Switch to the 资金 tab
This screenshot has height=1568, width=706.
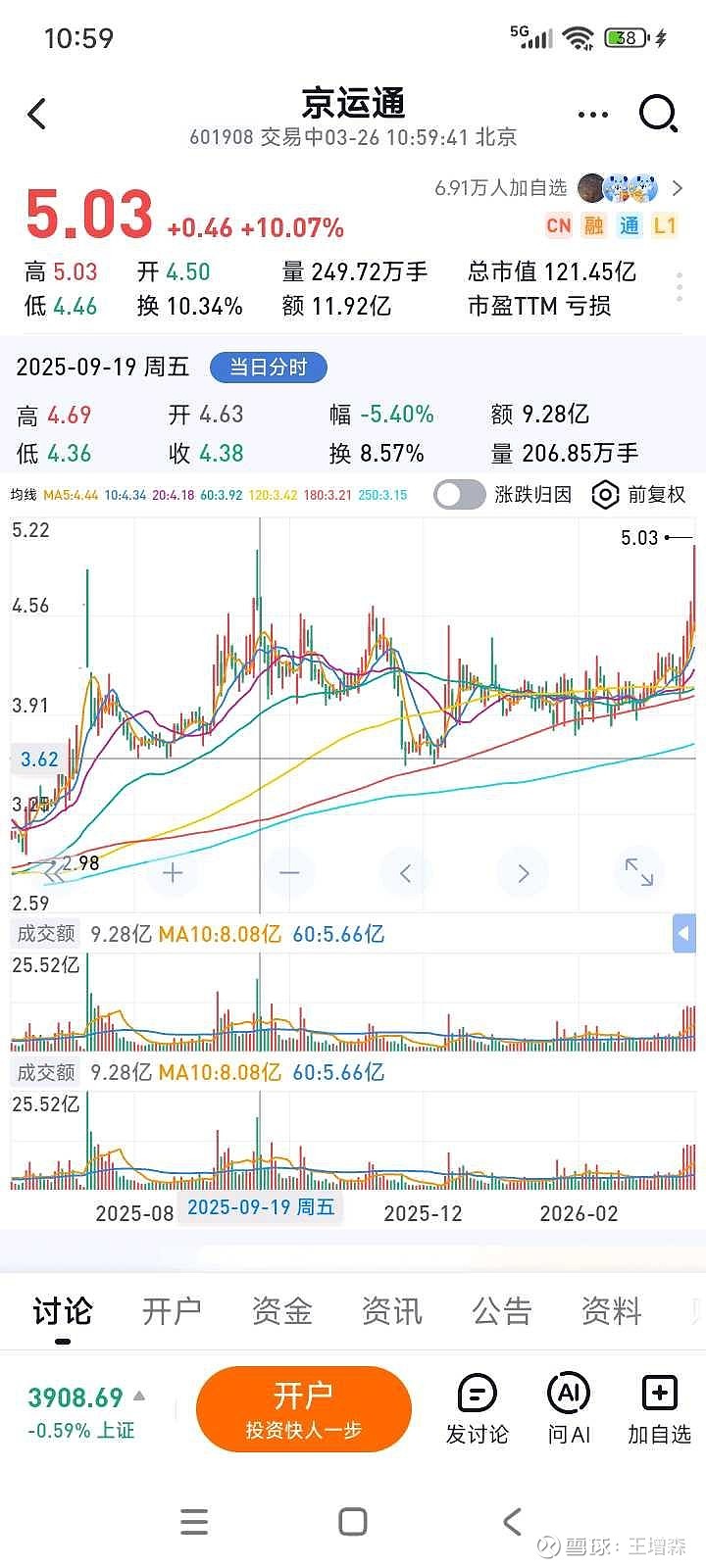[x=281, y=1311]
